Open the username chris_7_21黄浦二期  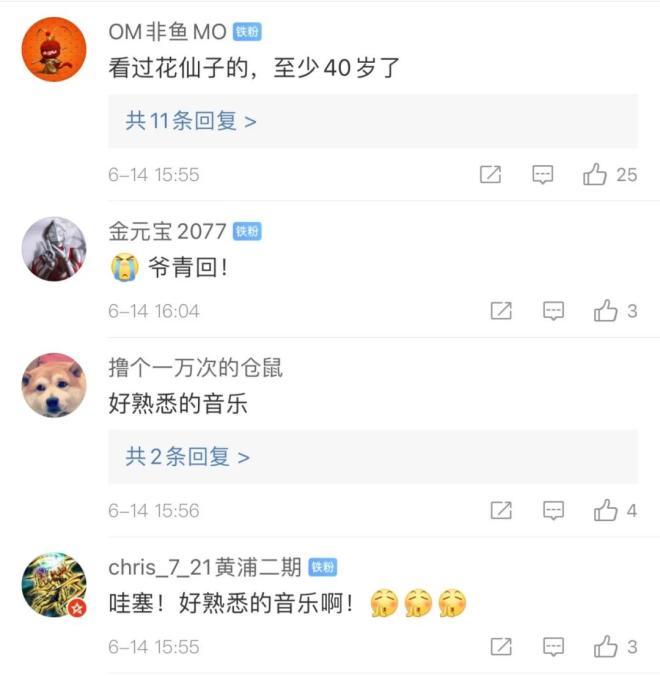point(205,568)
